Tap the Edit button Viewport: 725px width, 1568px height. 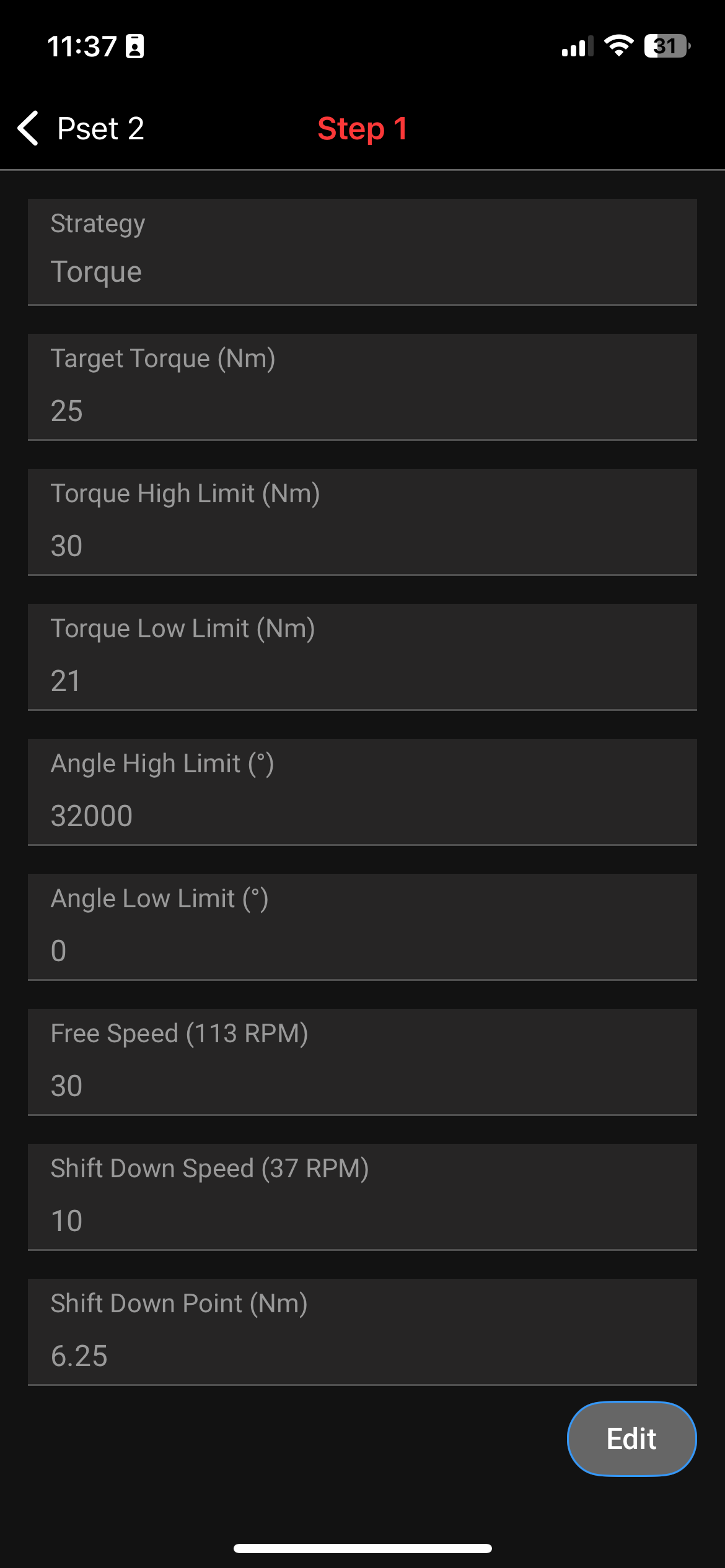pyautogui.click(x=631, y=1439)
